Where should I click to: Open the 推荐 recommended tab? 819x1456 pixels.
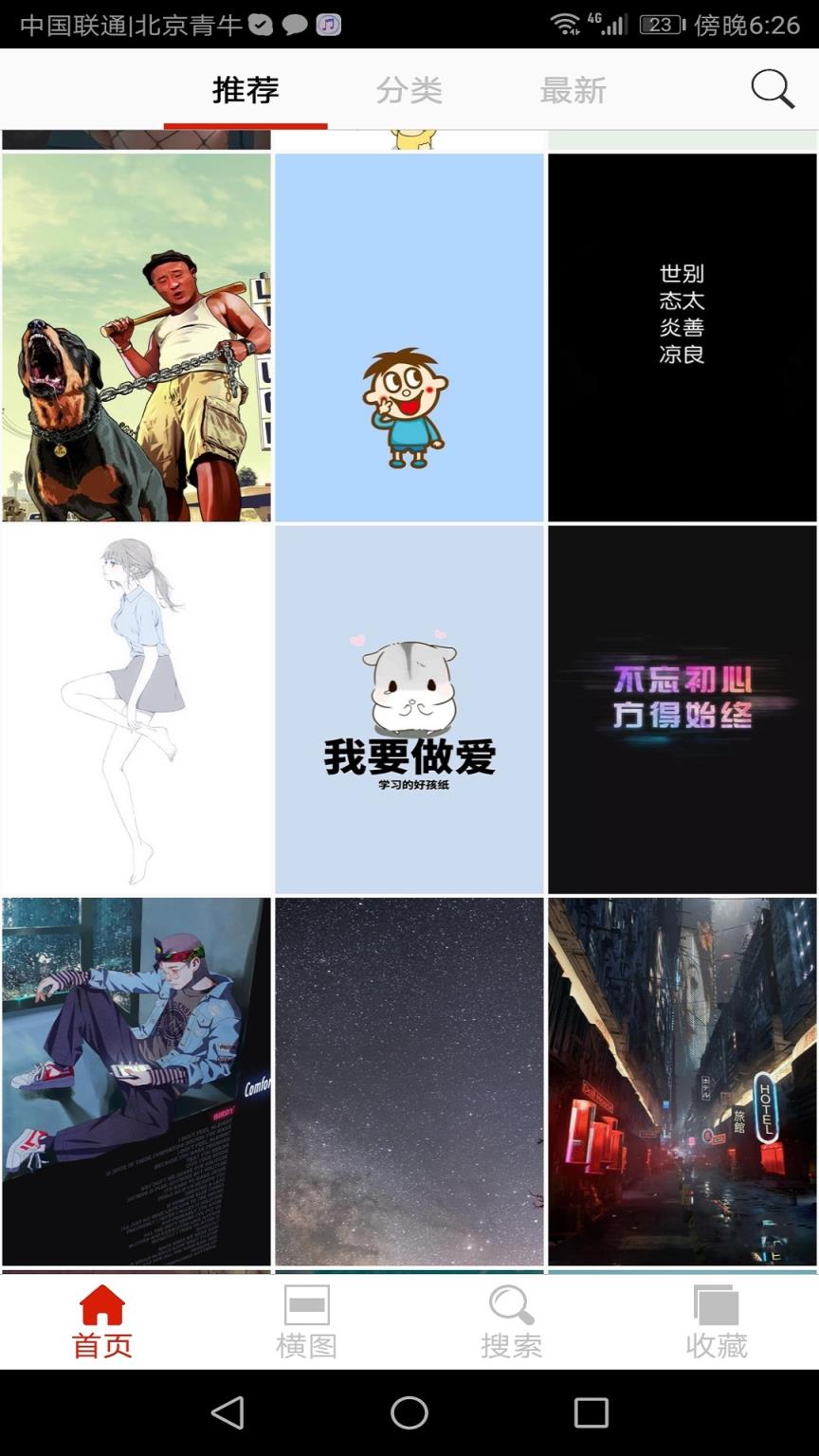pyautogui.click(x=245, y=90)
